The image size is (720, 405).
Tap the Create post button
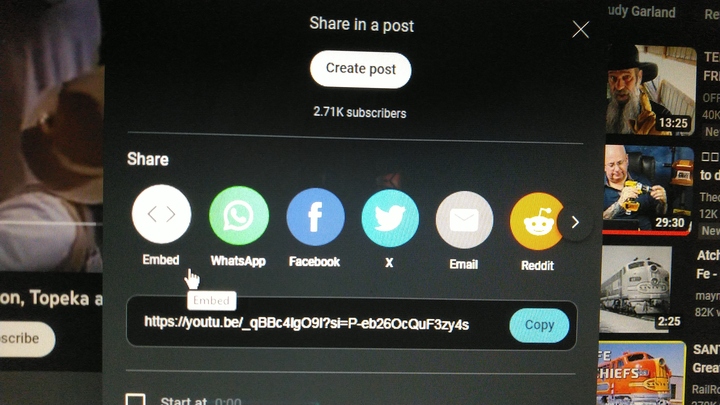click(x=360, y=69)
